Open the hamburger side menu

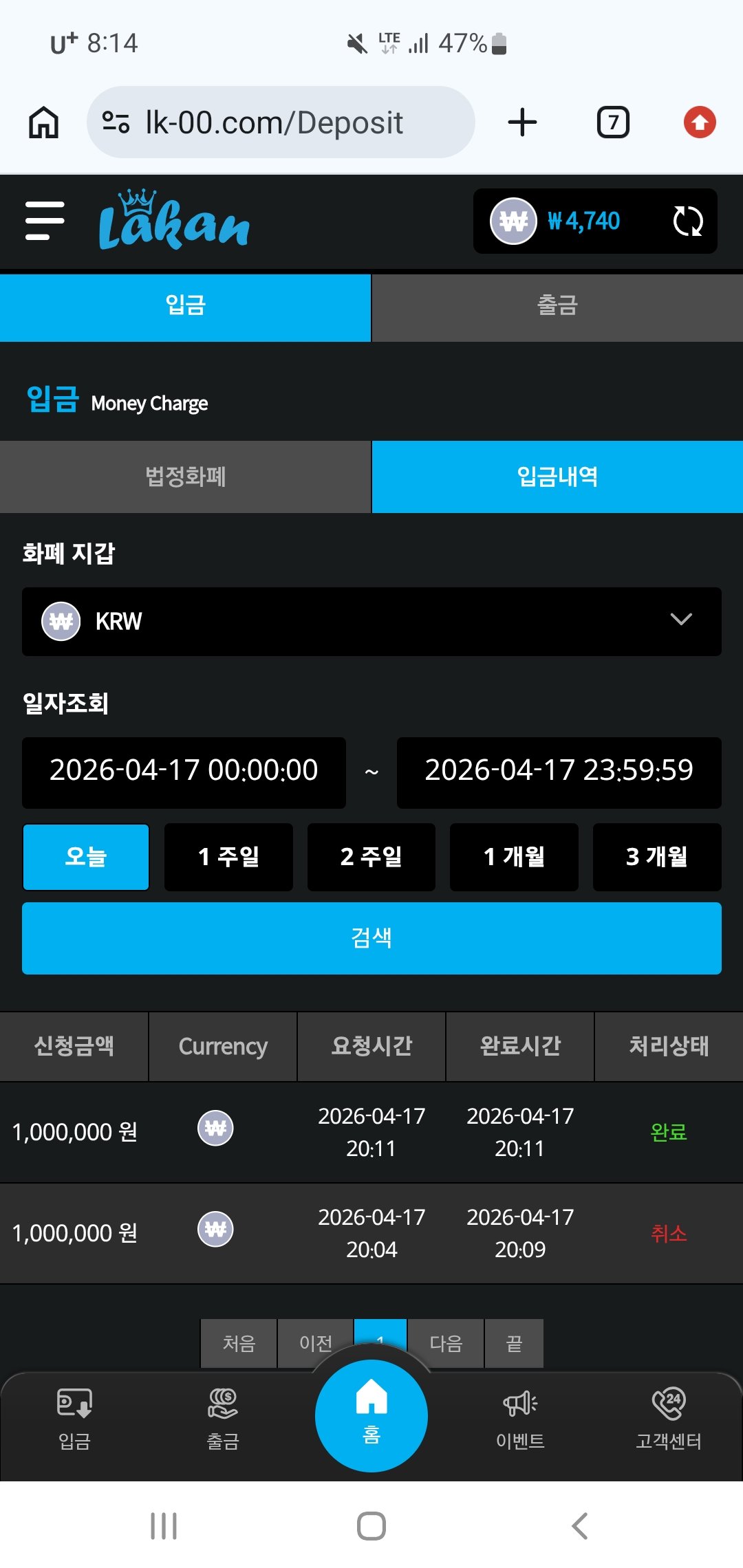[45, 221]
